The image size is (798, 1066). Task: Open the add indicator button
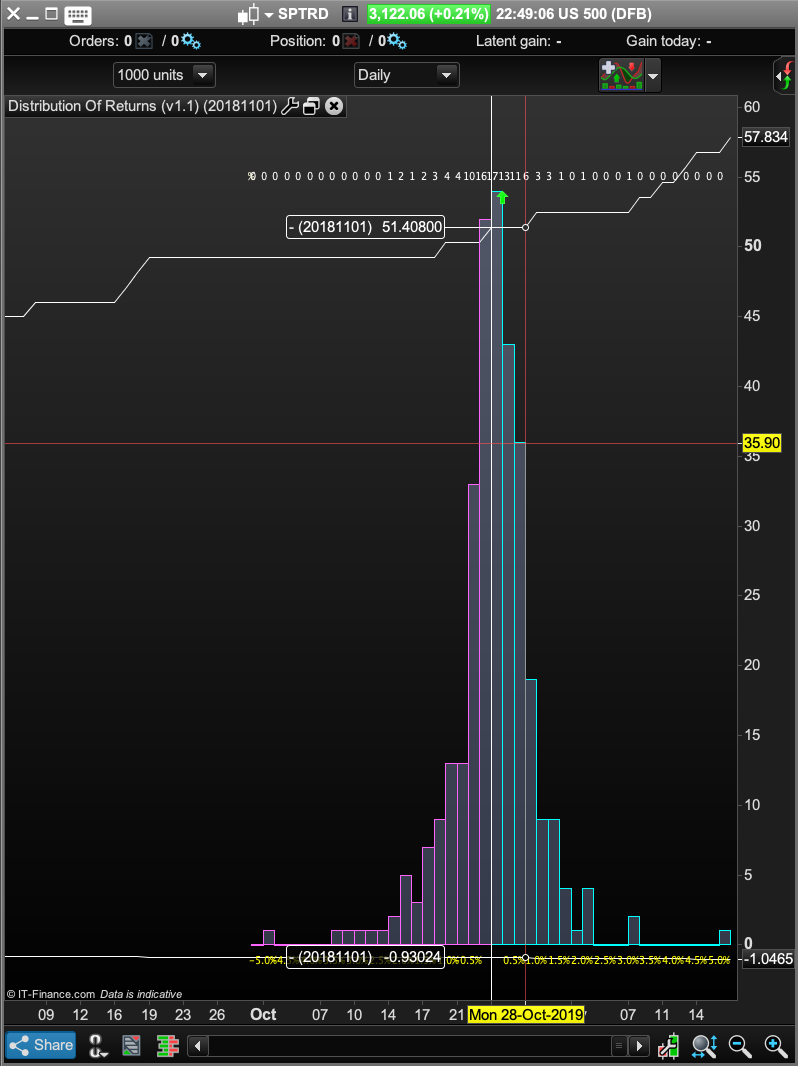pyautogui.click(x=620, y=75)
